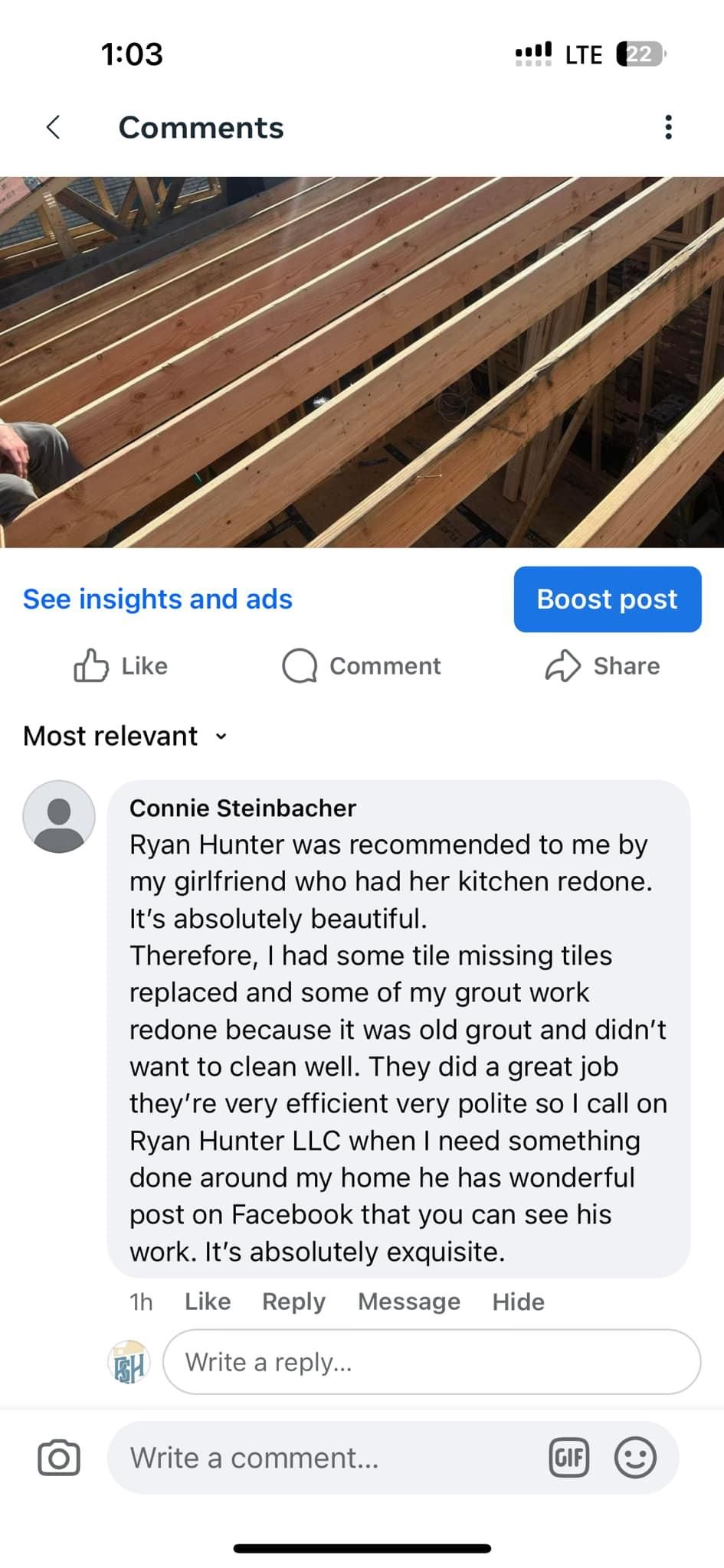This screenshot has width=724, height=1568.
Task: Attach a photo with the camera icon
Action: pos(59,1457)
